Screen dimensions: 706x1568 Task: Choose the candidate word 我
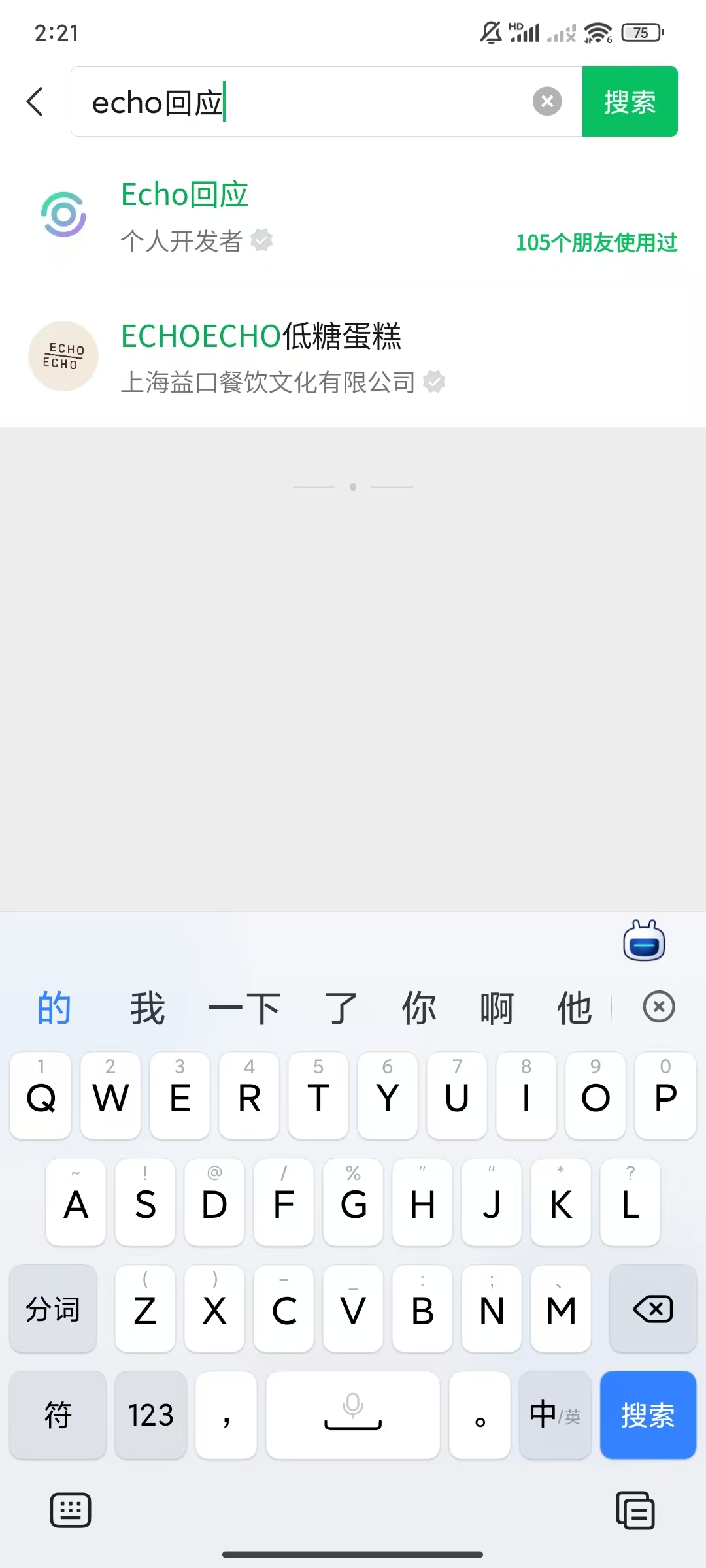(148, 1007)
